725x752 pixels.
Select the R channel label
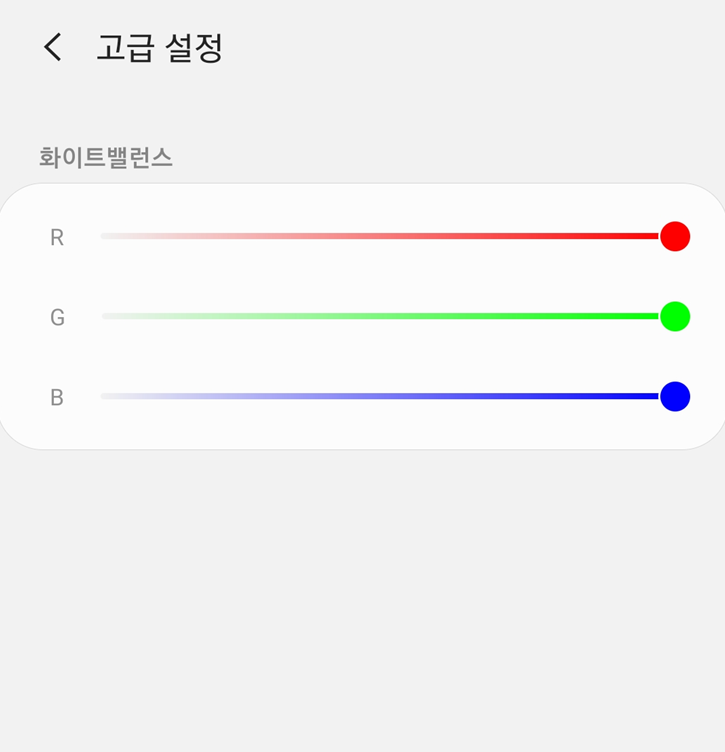click(56, 237)
